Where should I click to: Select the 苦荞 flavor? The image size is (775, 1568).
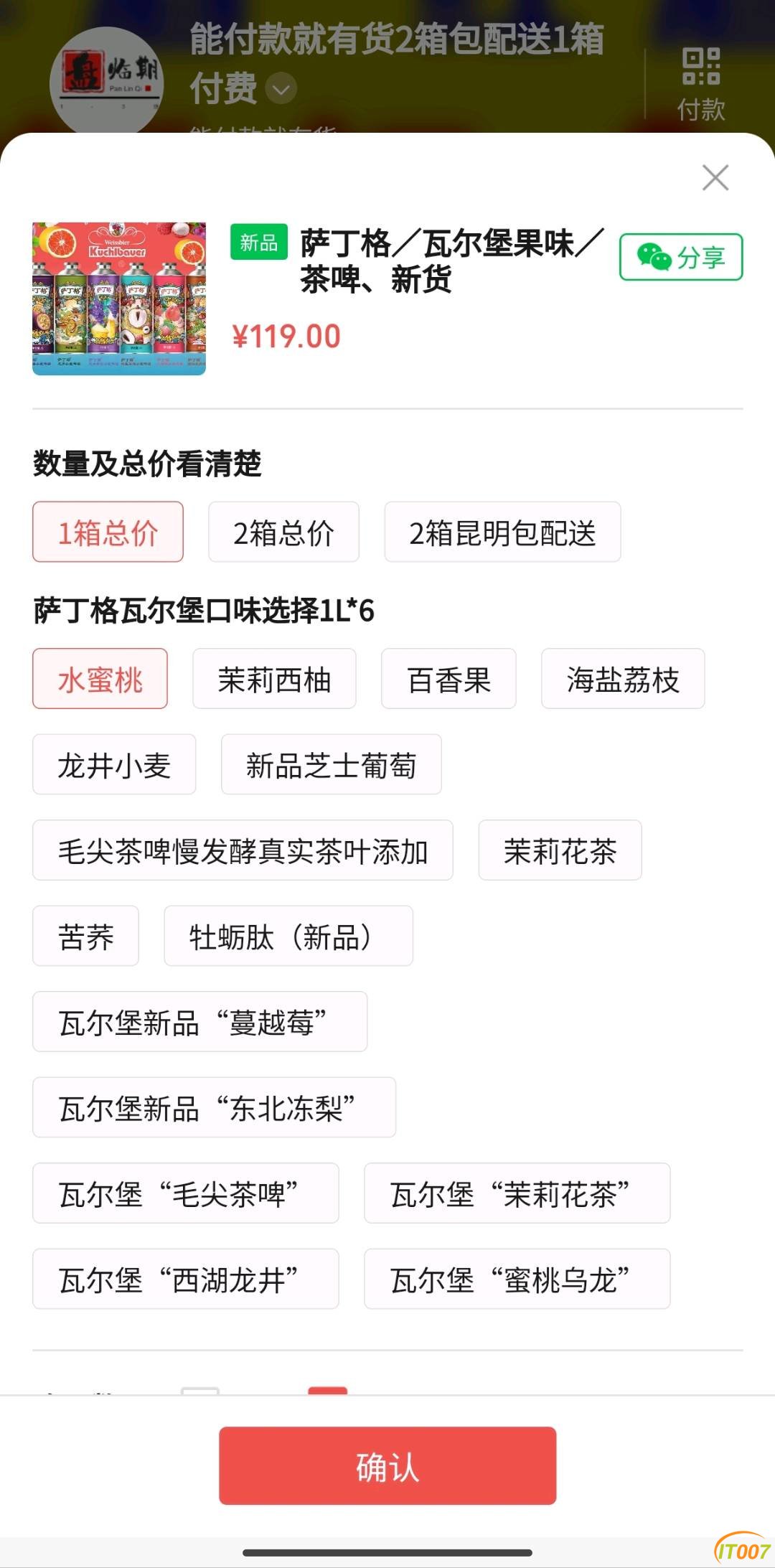[x=85, y=936]
